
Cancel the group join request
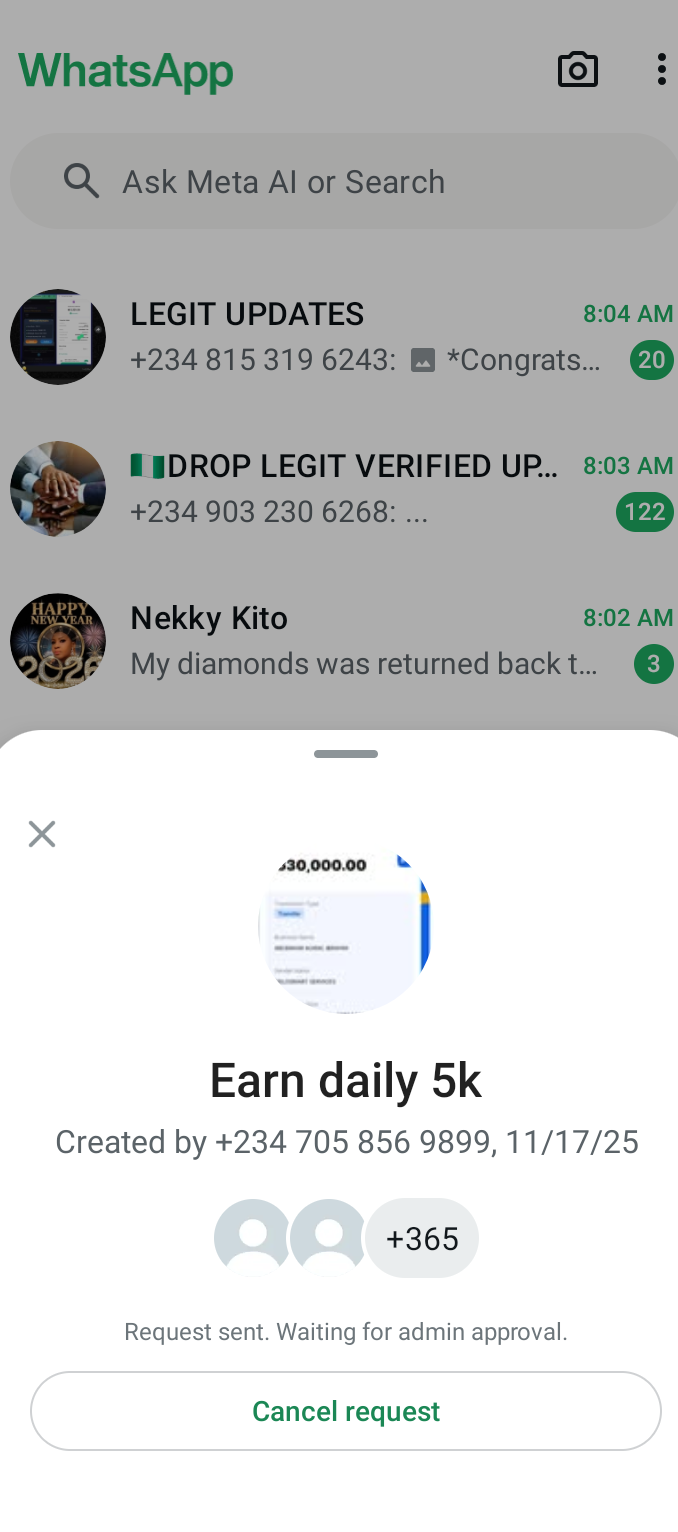coord(345,1411)
